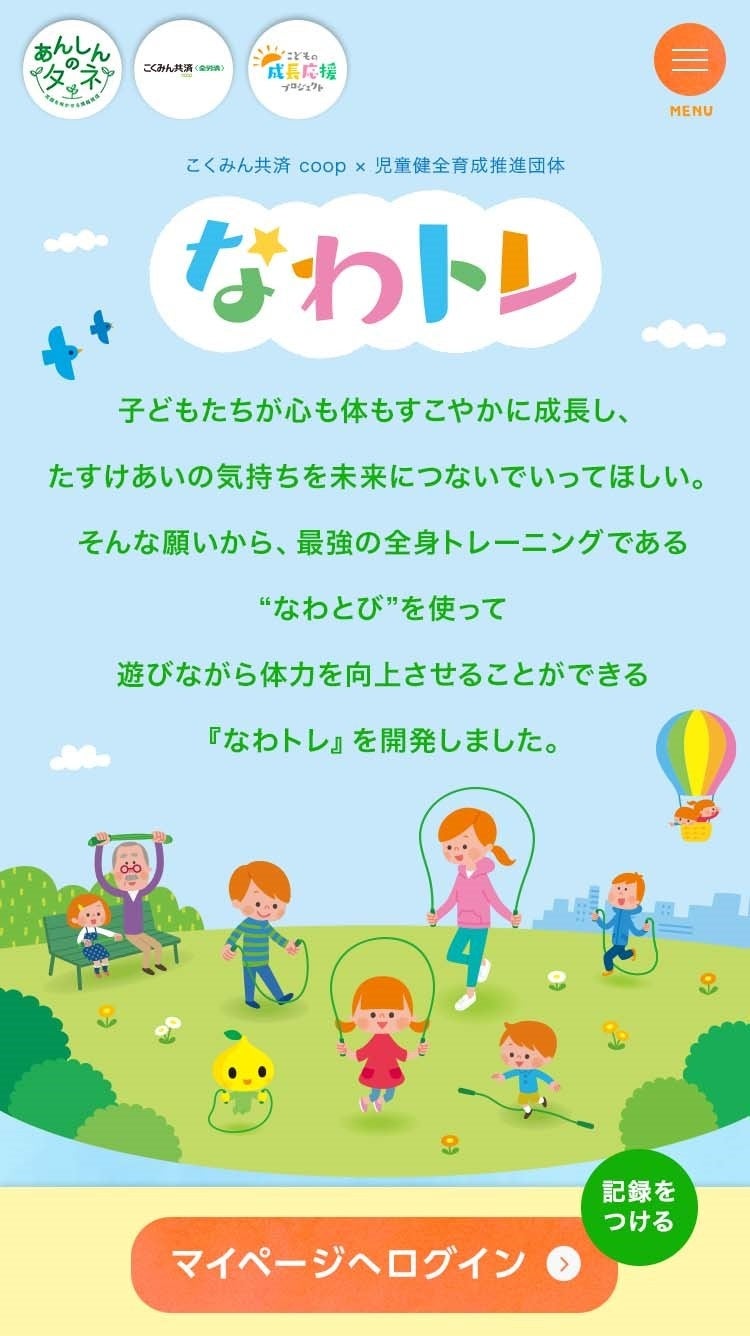Viewport: 750px width, 1336px height.
Task: Visit the こどもの成長応援プロジェクト logo link
Action: click(297, 69)
